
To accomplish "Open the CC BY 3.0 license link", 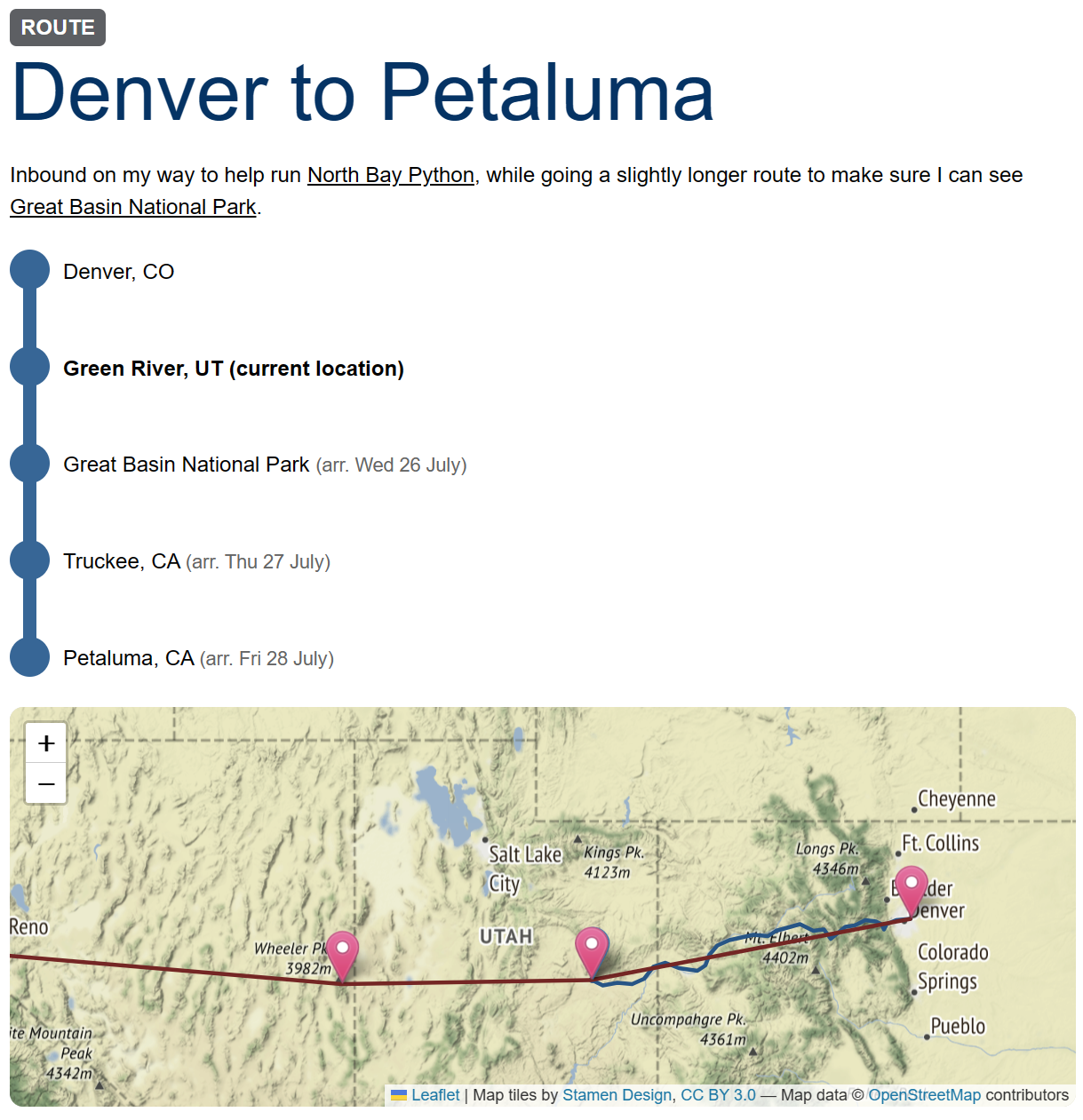I will coord(718,1095).
